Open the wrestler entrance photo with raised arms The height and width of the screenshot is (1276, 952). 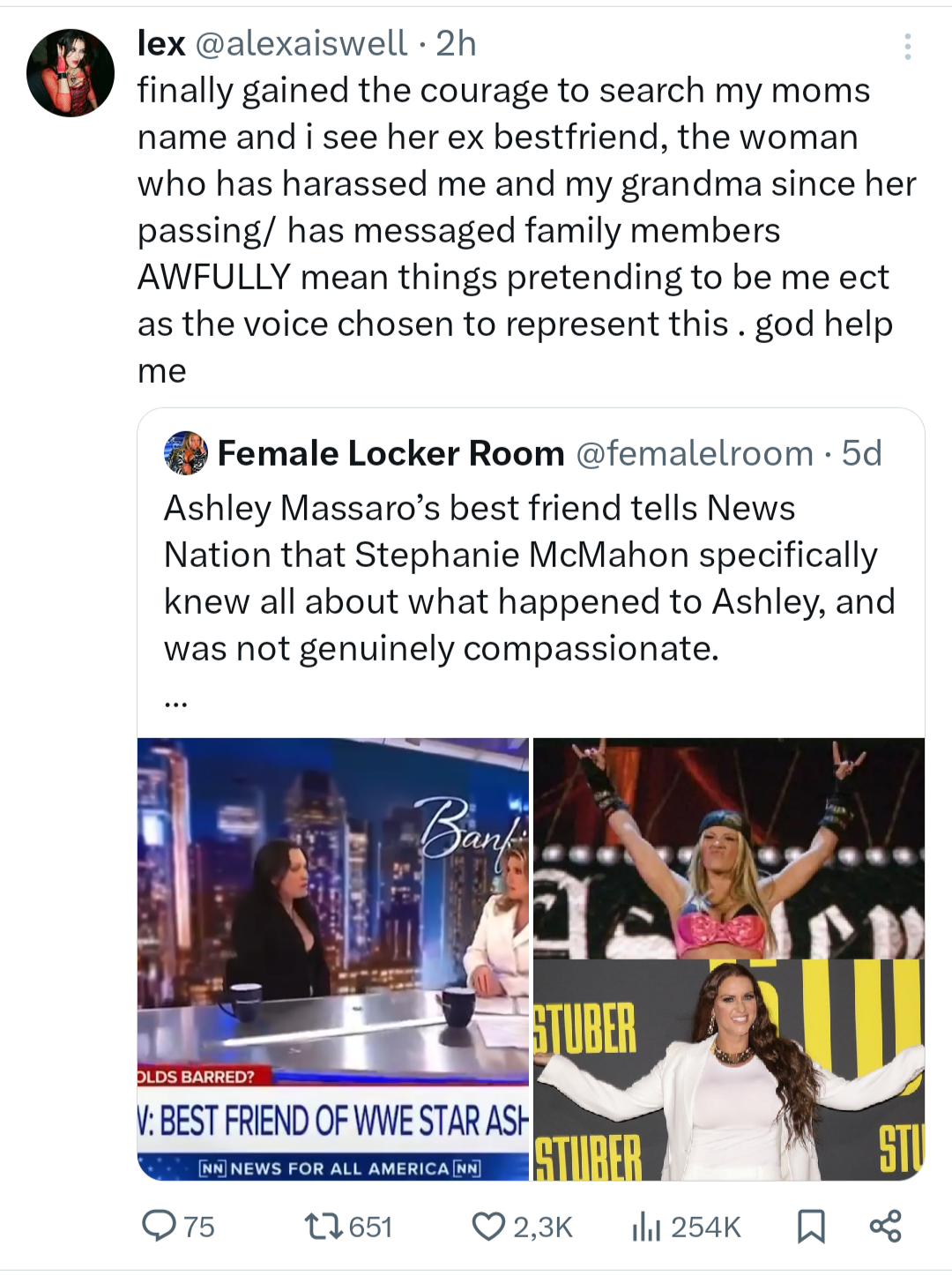pyautogui.click(x=729, y=847)
